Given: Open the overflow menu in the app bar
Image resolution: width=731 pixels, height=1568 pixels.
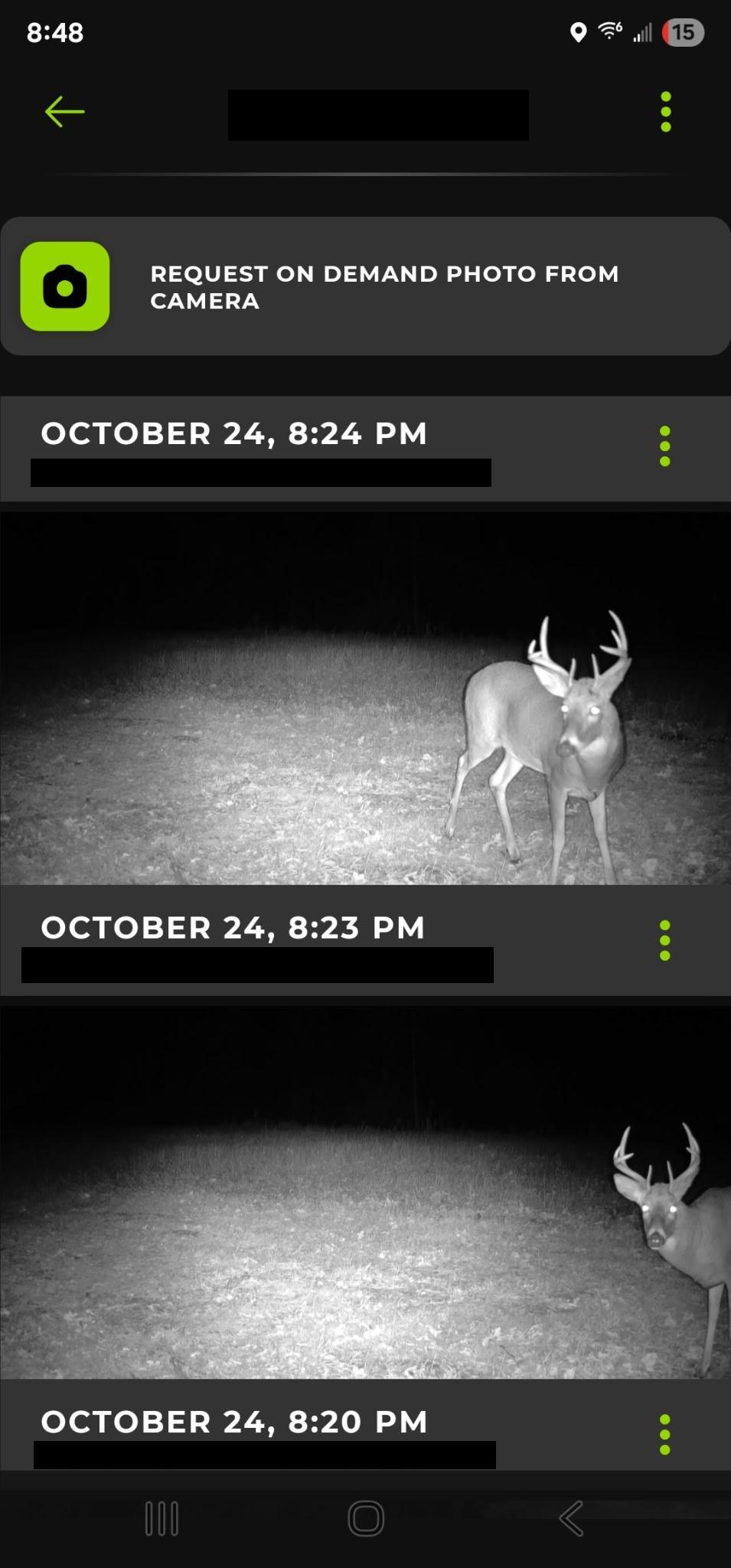Looking at the screenshot, I should (x=665, y=112).
